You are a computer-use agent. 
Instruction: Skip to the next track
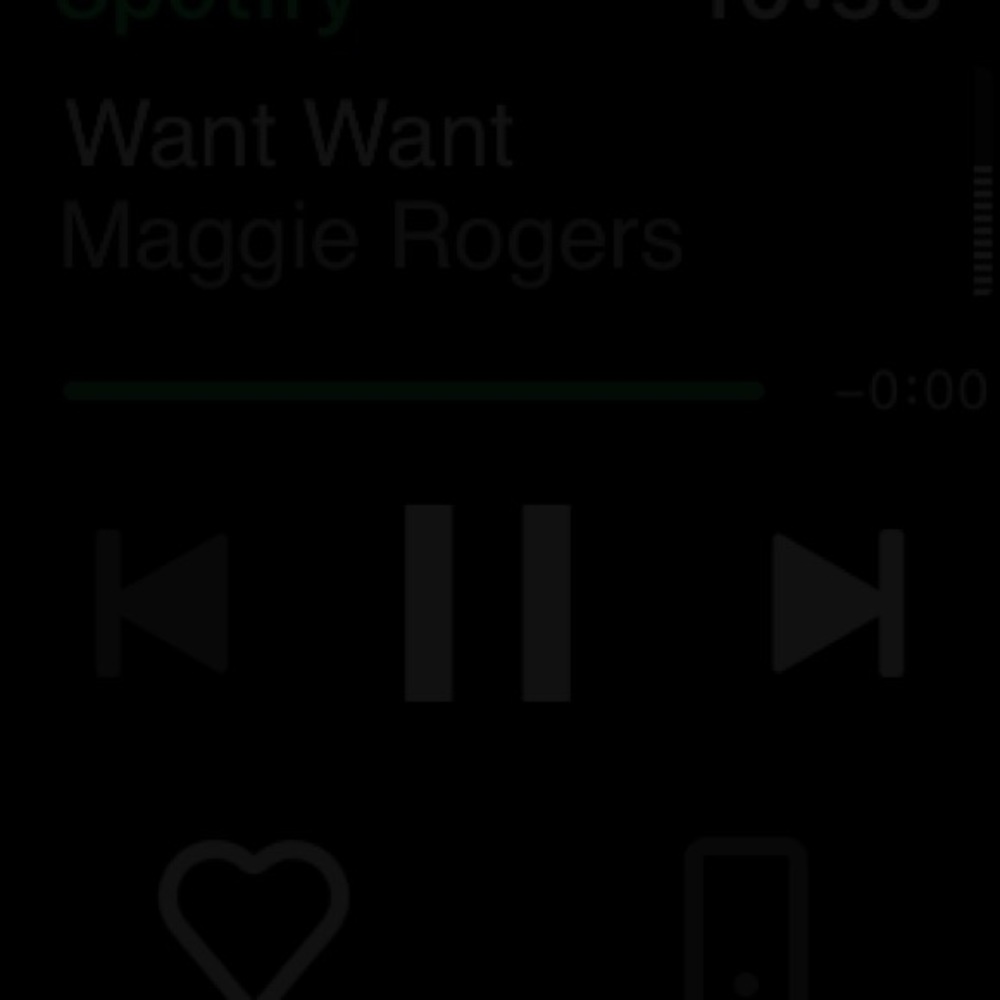tap(838, 603)
